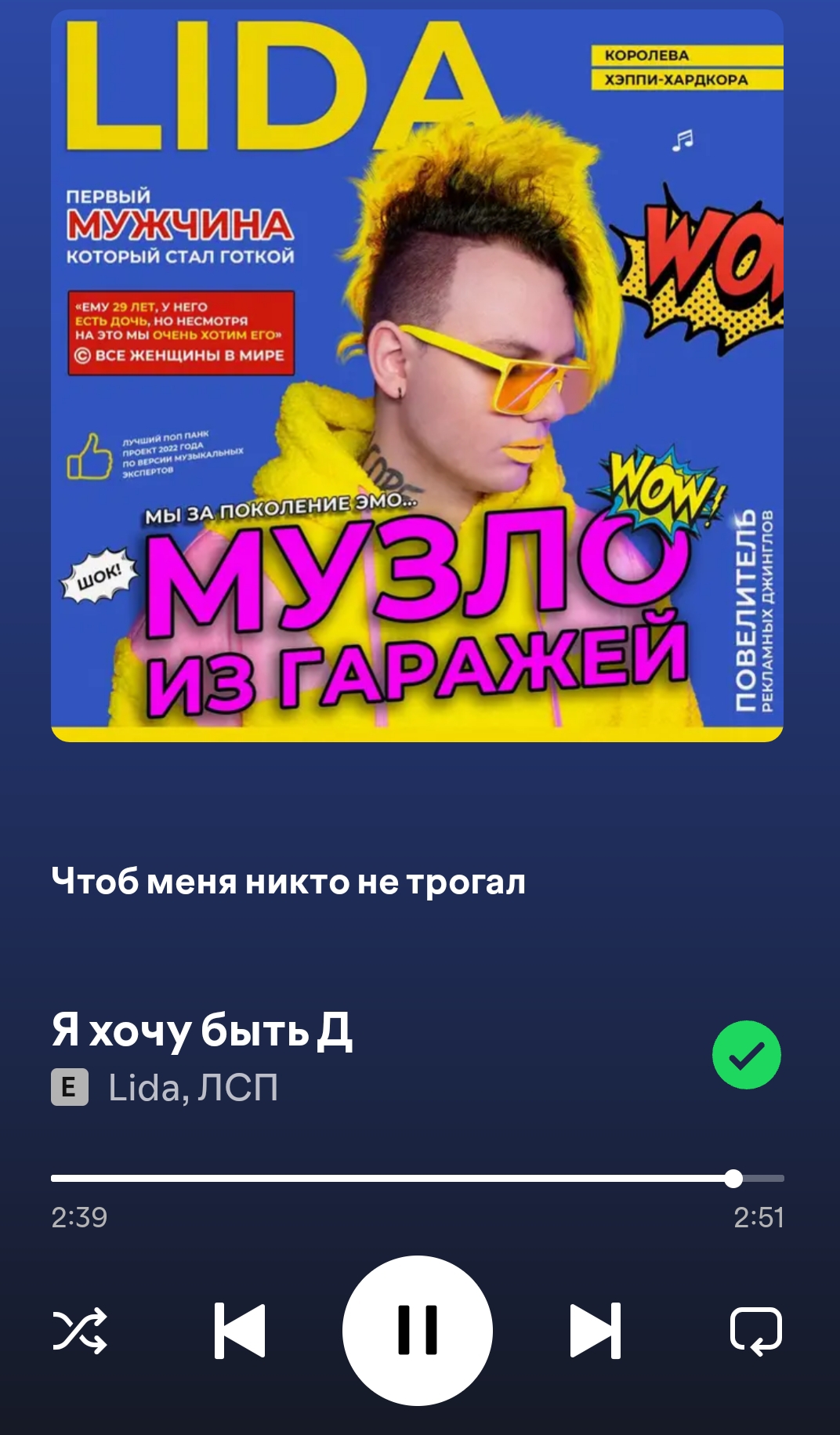The width and height of the screenshot is (840, 1435).
Task: Skip to the next track
Action: (x=595, y=1330)
